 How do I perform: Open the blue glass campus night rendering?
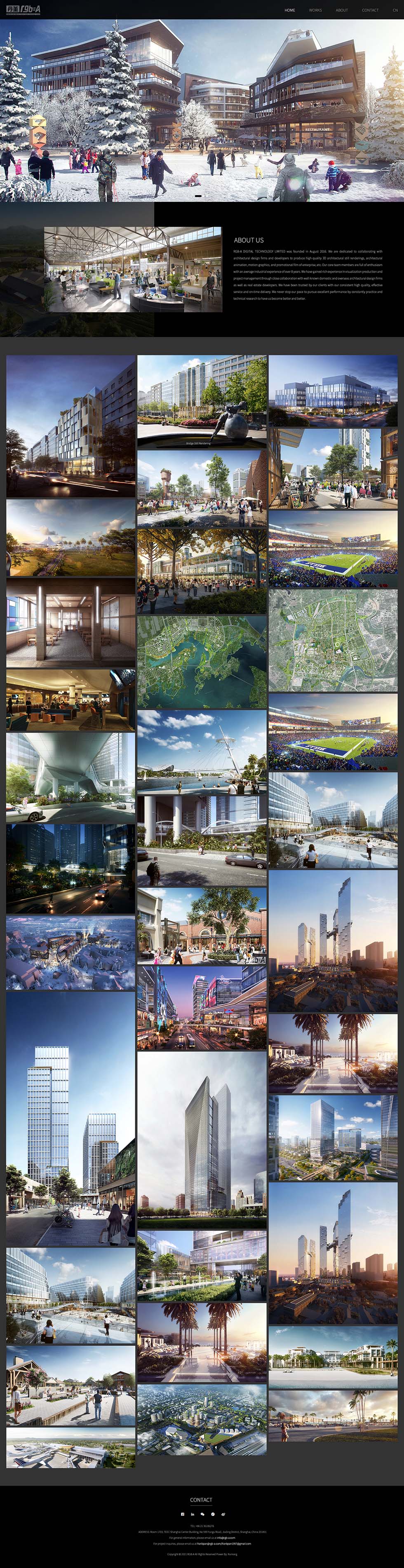click(333, 390)
